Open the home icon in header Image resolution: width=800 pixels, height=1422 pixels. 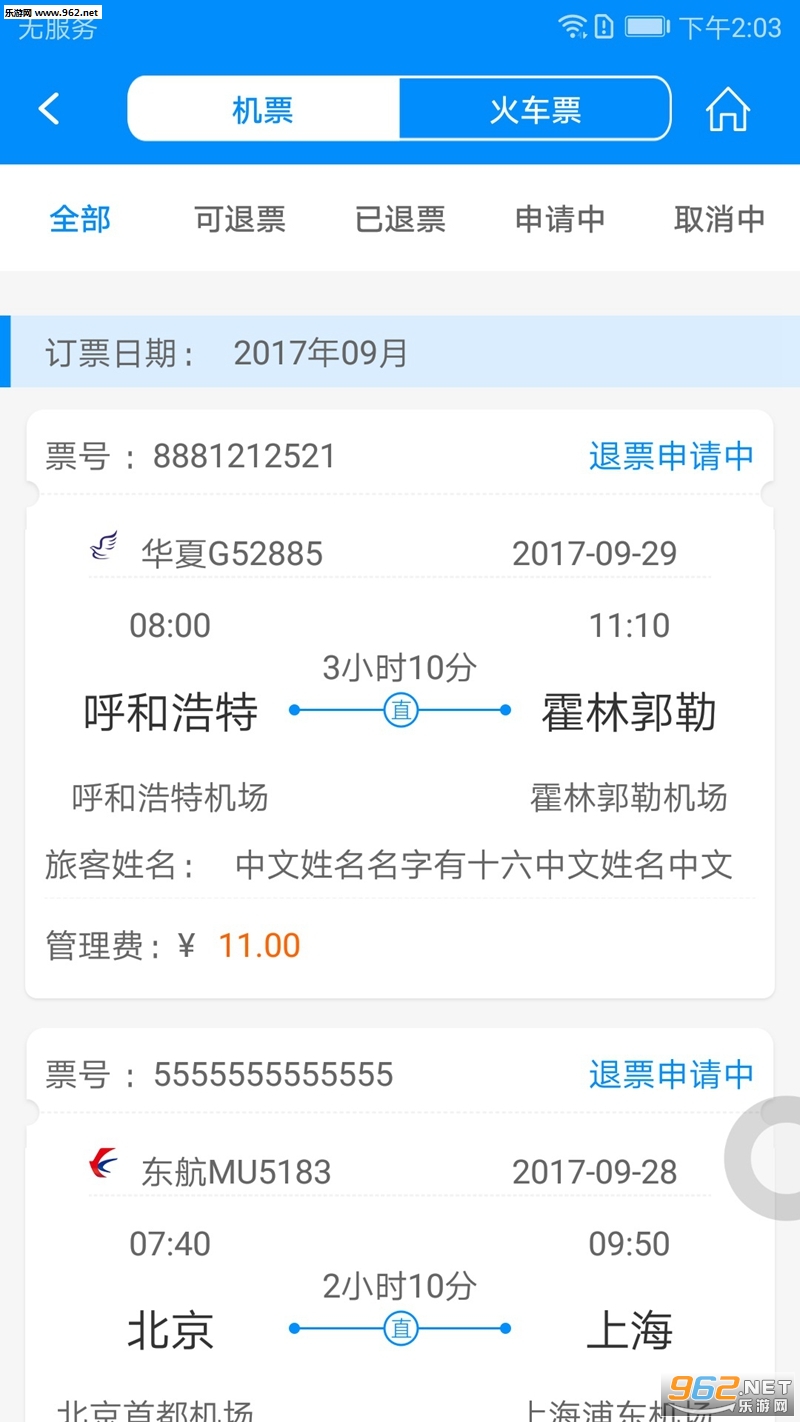point(727,110)
